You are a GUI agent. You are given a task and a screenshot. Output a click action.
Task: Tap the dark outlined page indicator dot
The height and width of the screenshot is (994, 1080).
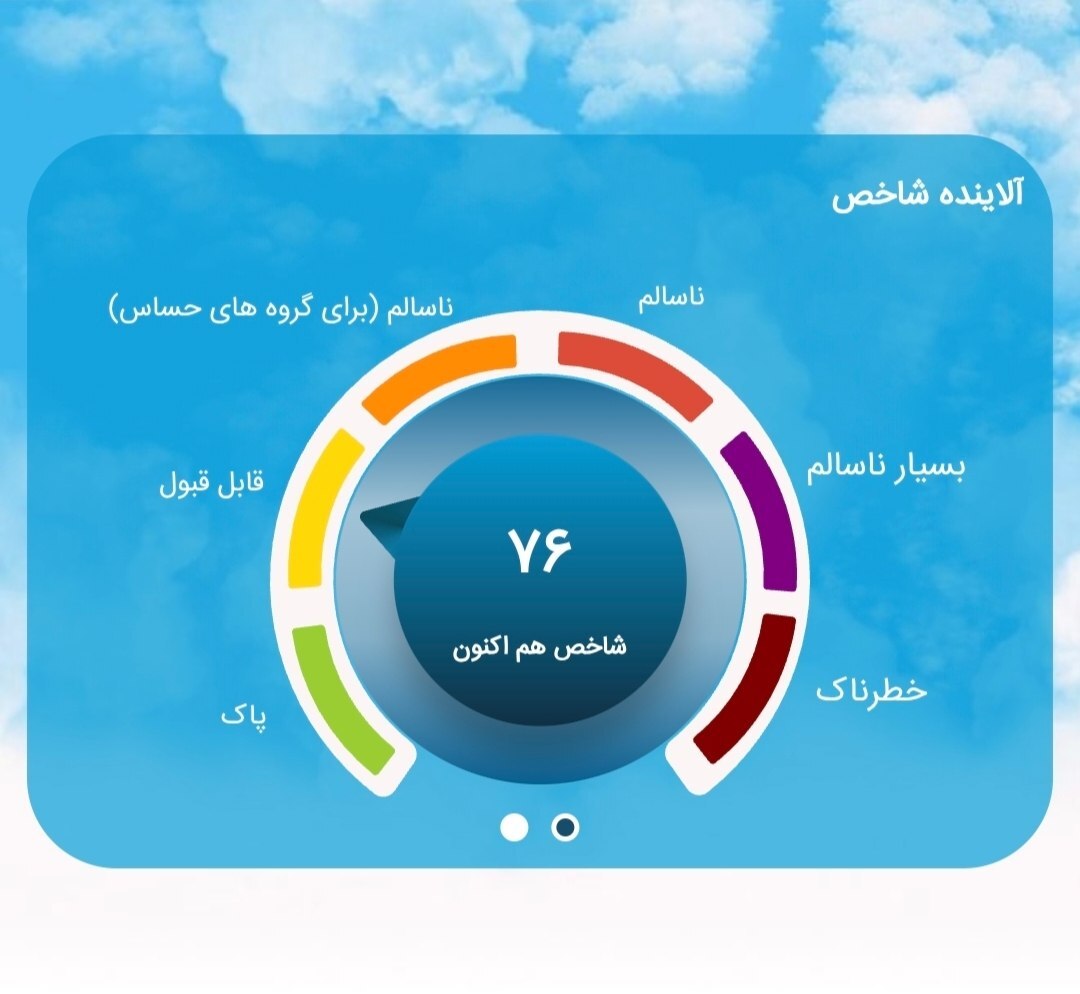click(x=565, y=827)
